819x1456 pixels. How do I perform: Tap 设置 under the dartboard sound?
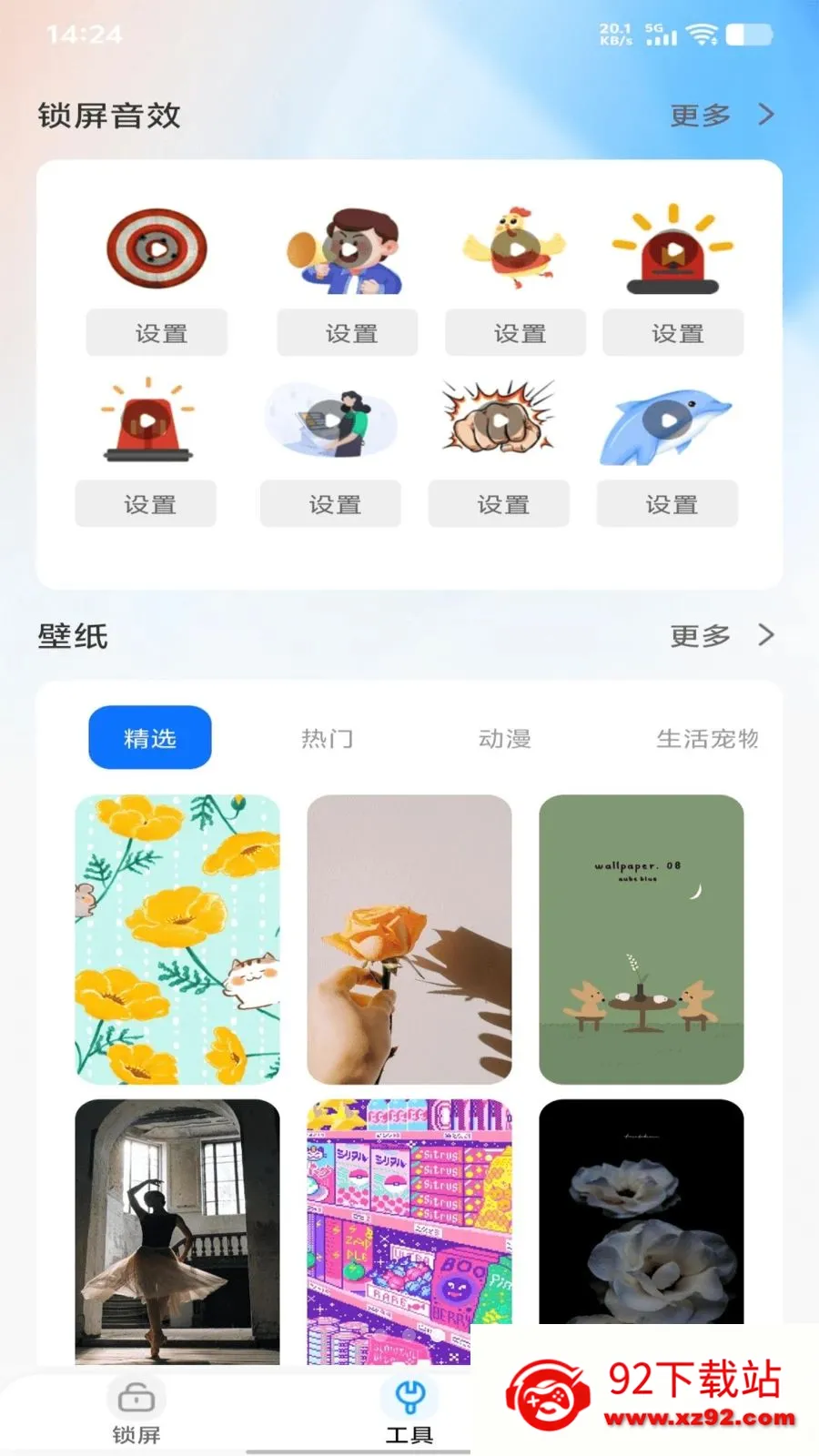(x=157, y=332)
